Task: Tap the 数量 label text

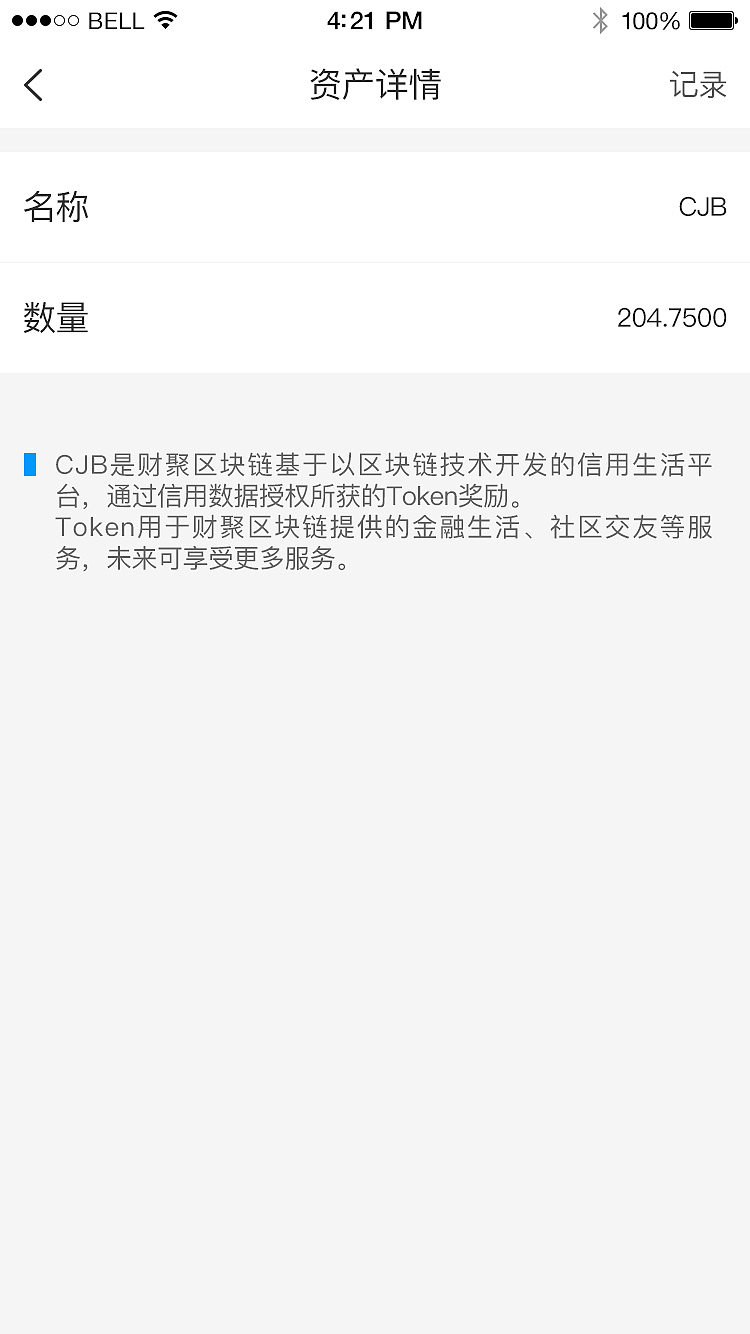Action: [56, 318]
